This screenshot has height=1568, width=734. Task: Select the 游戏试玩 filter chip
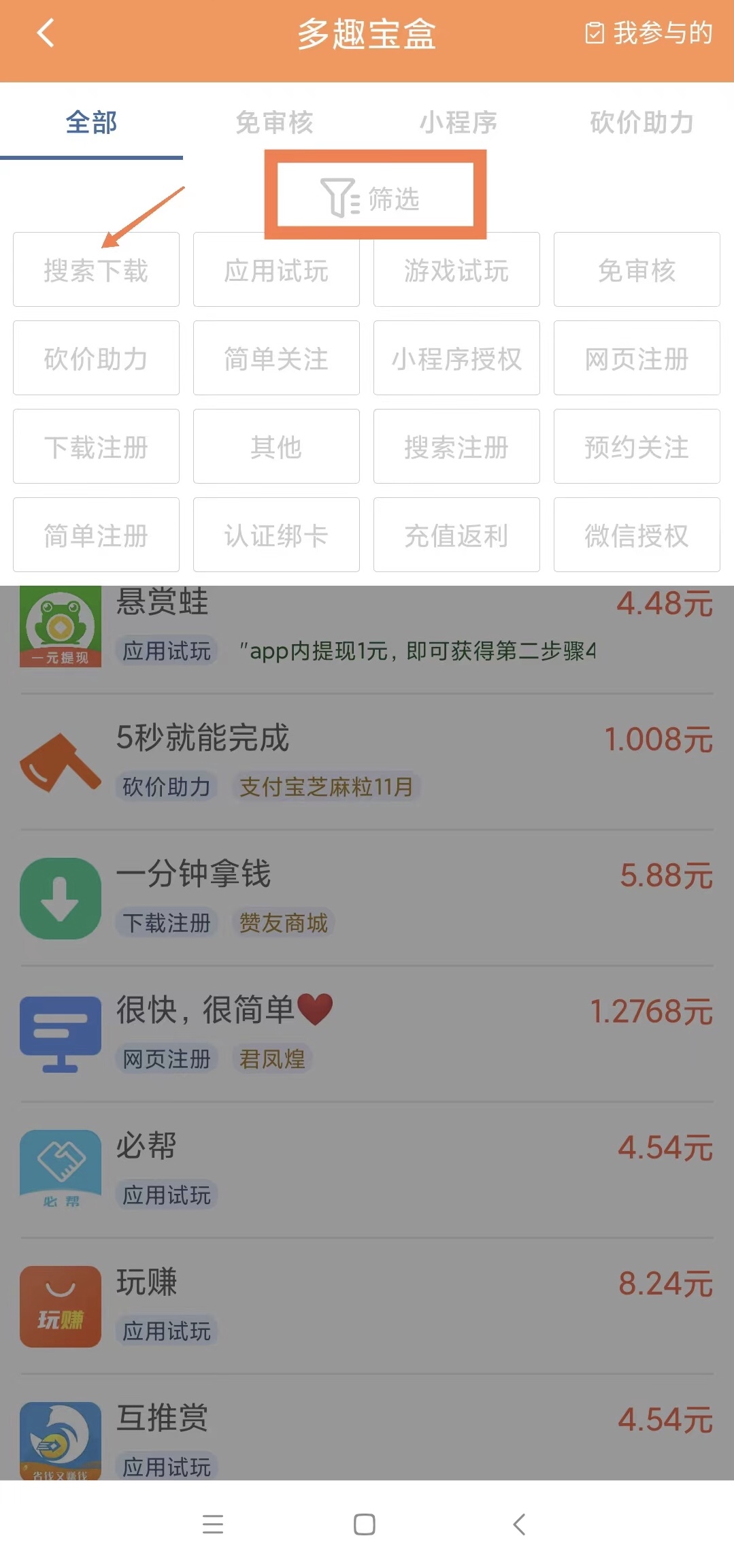pyautogui.click(x=456, y=270)
